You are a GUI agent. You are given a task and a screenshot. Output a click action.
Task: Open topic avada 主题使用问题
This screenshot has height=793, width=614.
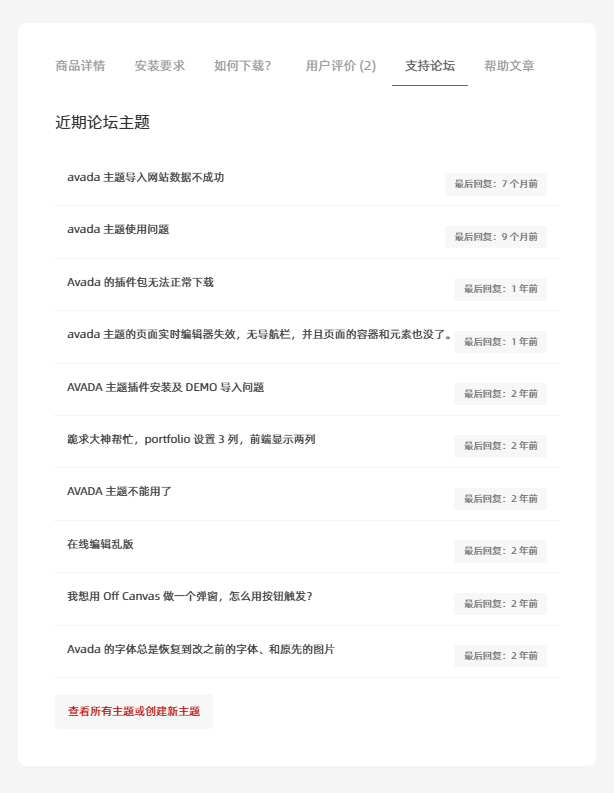pos(118,229)
